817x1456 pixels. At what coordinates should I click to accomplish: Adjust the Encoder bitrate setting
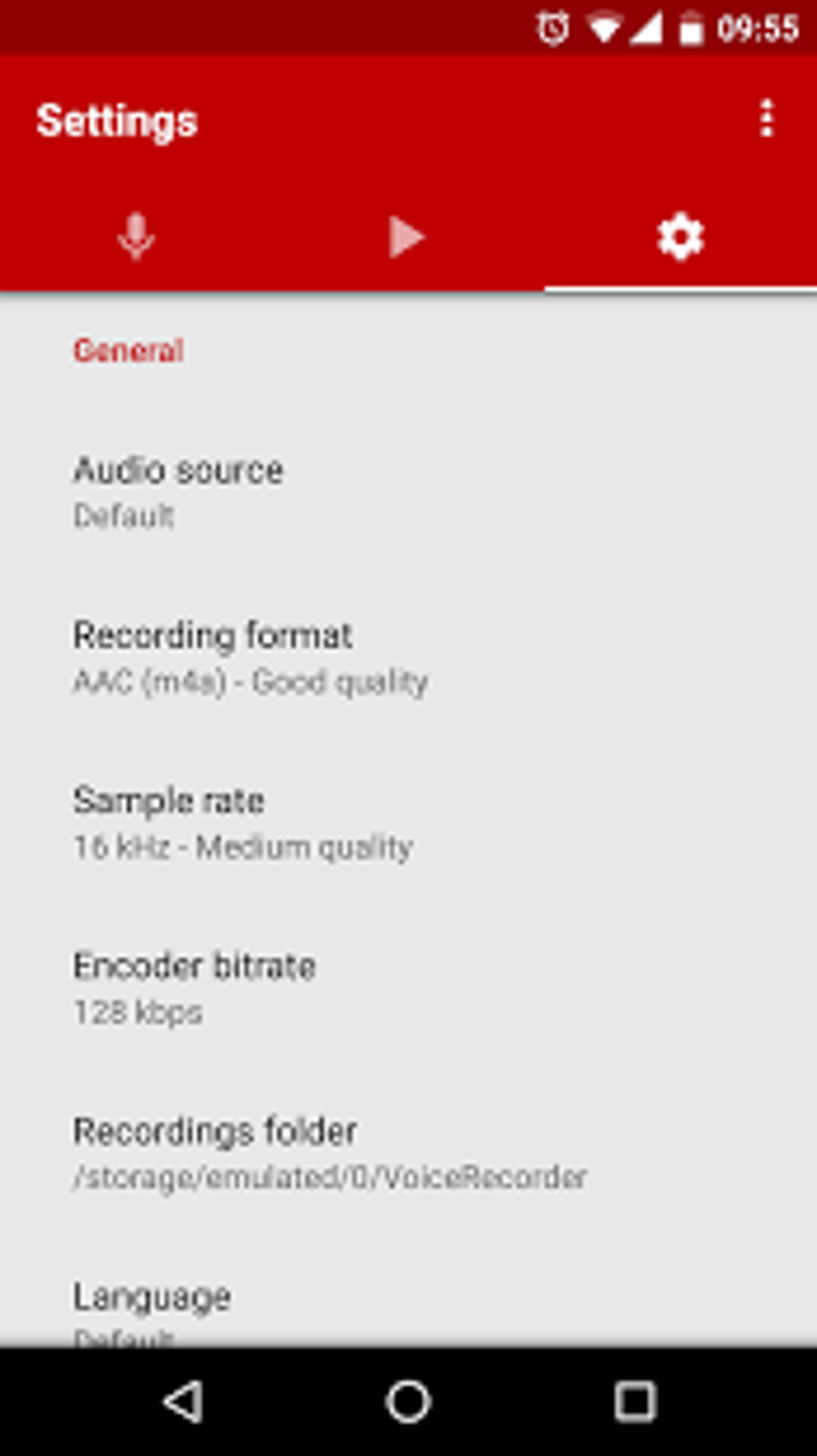[x=408, y=987]
